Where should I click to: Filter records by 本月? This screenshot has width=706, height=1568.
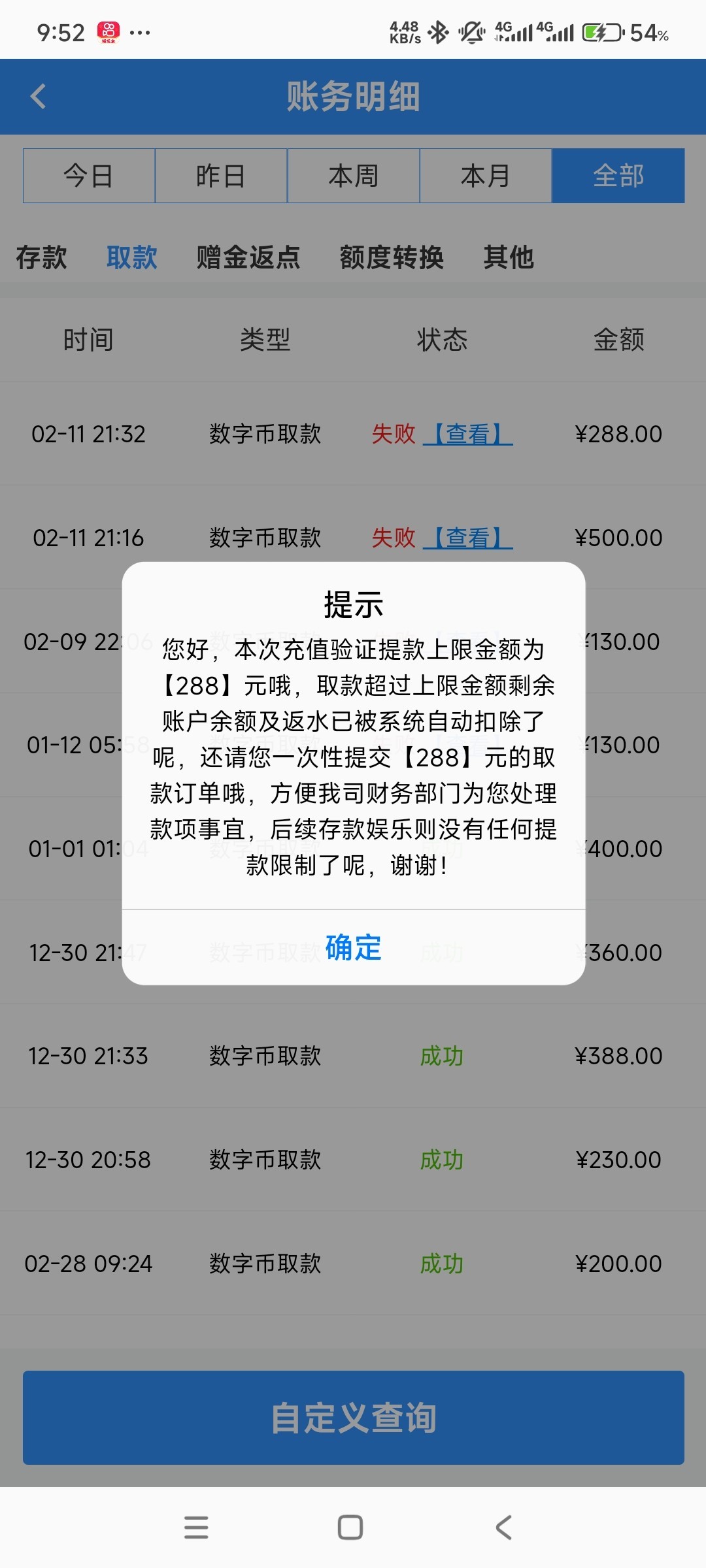486,176
